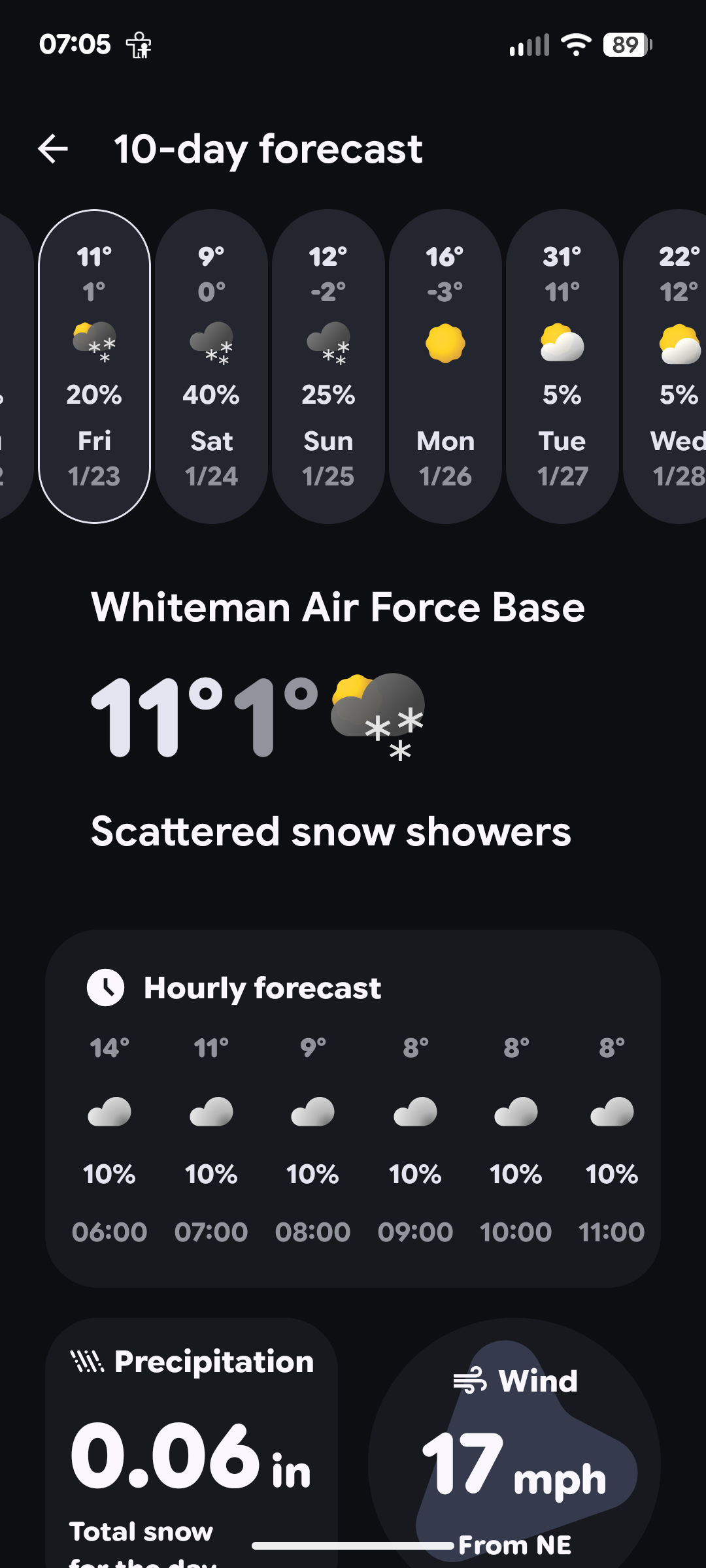Select the Fri 1/23 forecast day
706x1568 pixels.
(x=95, y=366)
